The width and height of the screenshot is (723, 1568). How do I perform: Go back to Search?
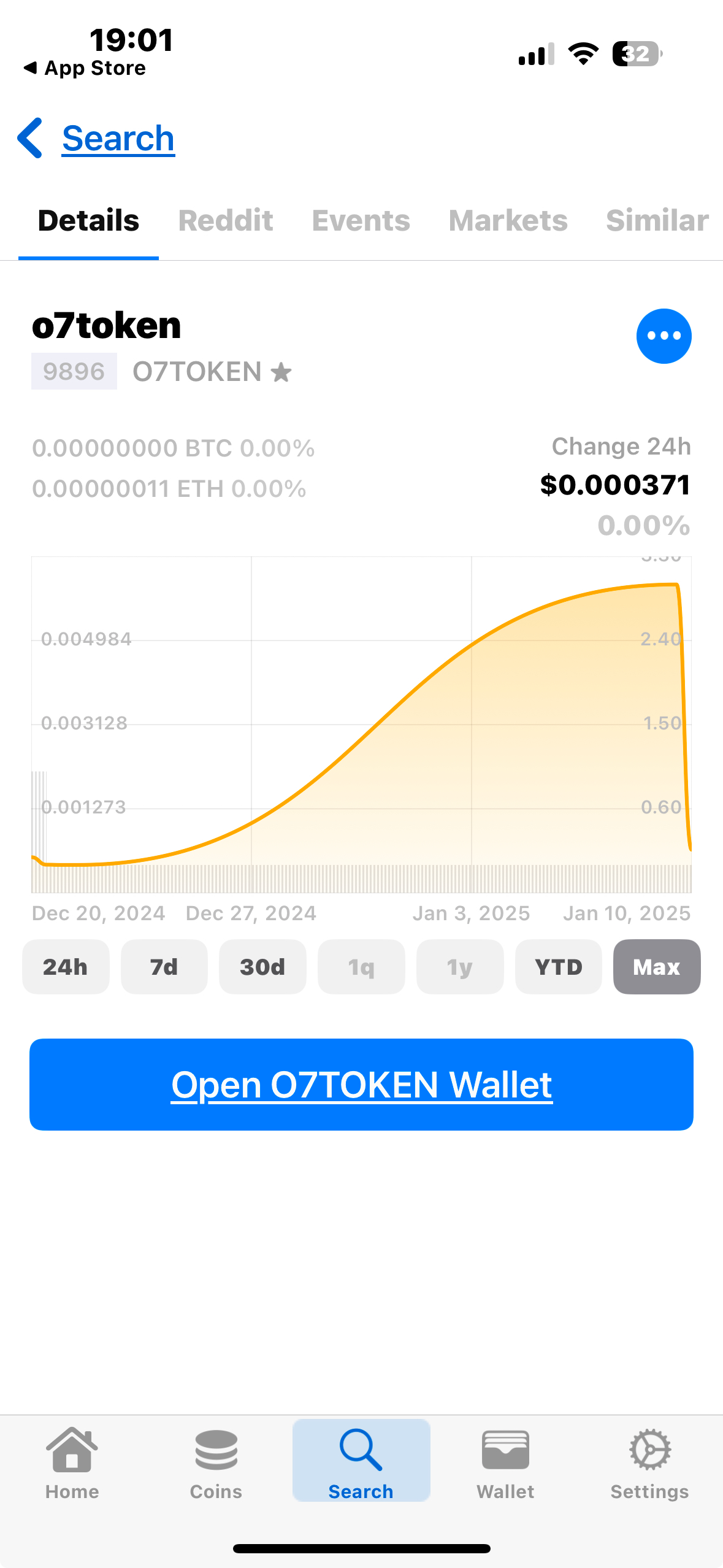tap(98, 139)
